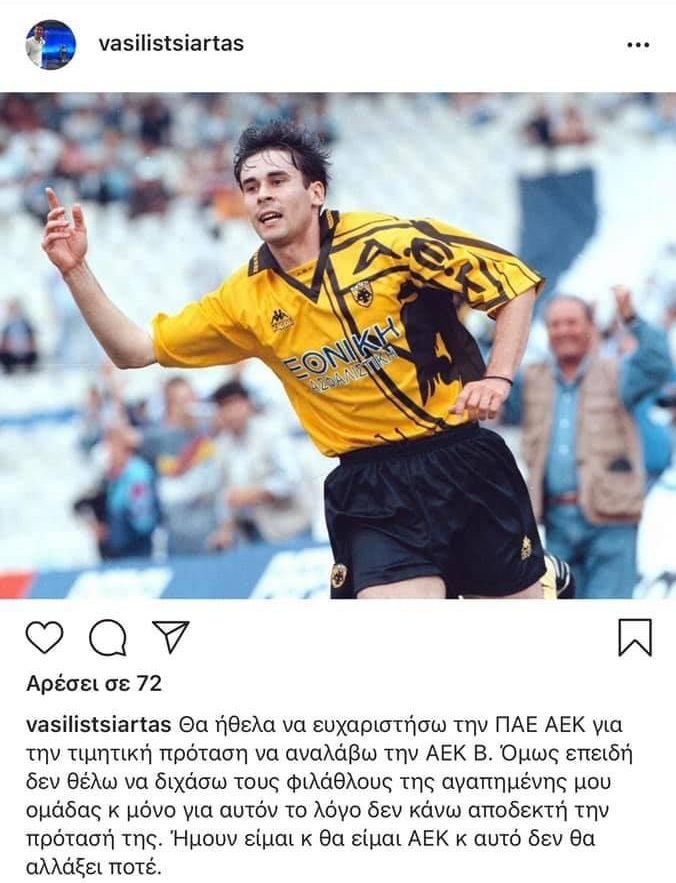Open the footballer photo in the post
This screenshot has height=883, width=676.
[x=338, y=345]
